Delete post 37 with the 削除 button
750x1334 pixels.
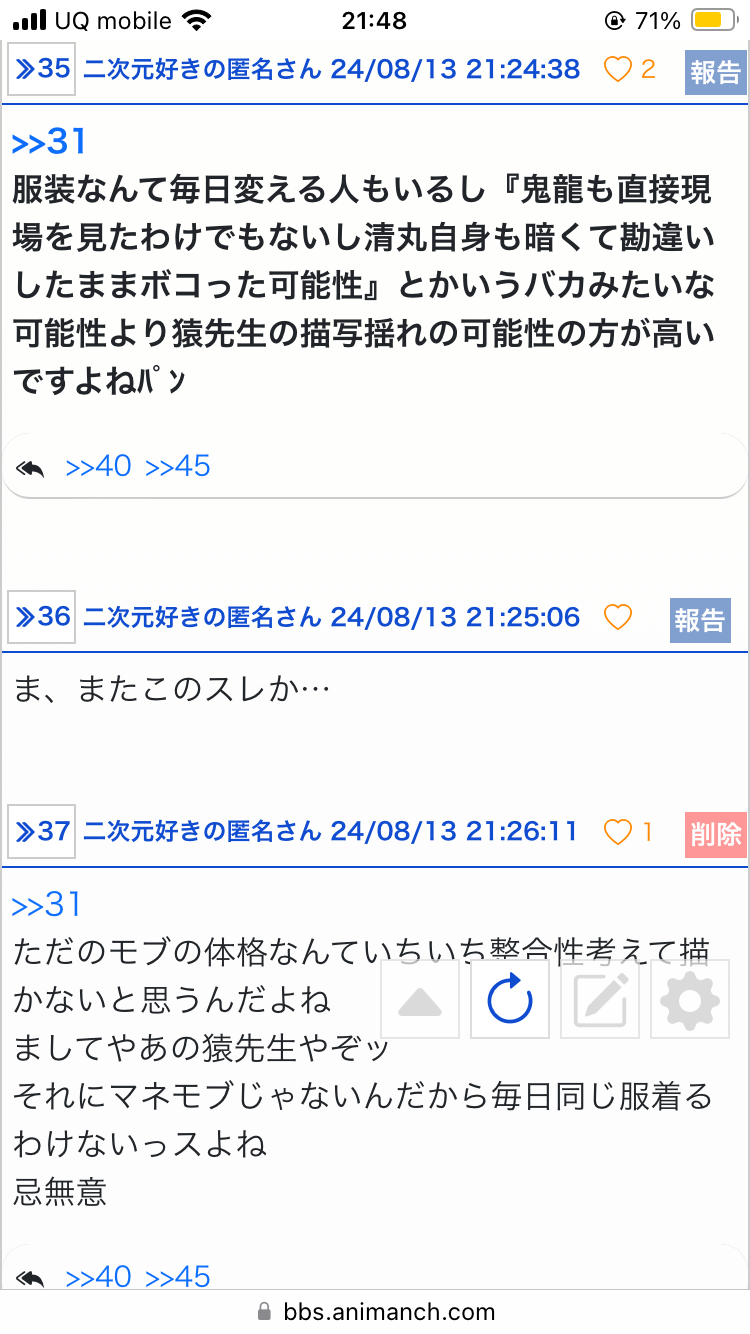point(716,834)
